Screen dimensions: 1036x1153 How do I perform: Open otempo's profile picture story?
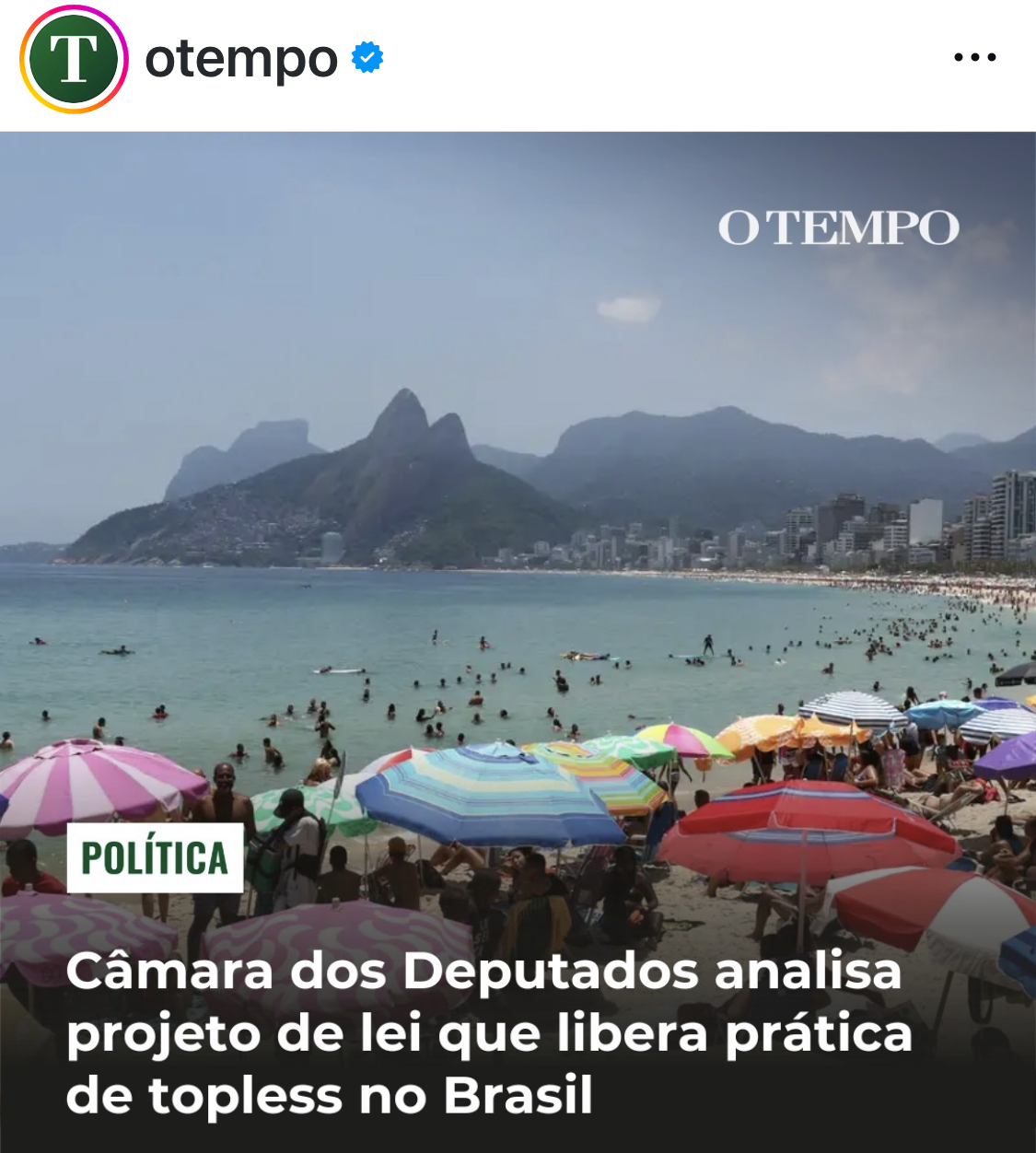pyautogui.click(x=74, y=60)
